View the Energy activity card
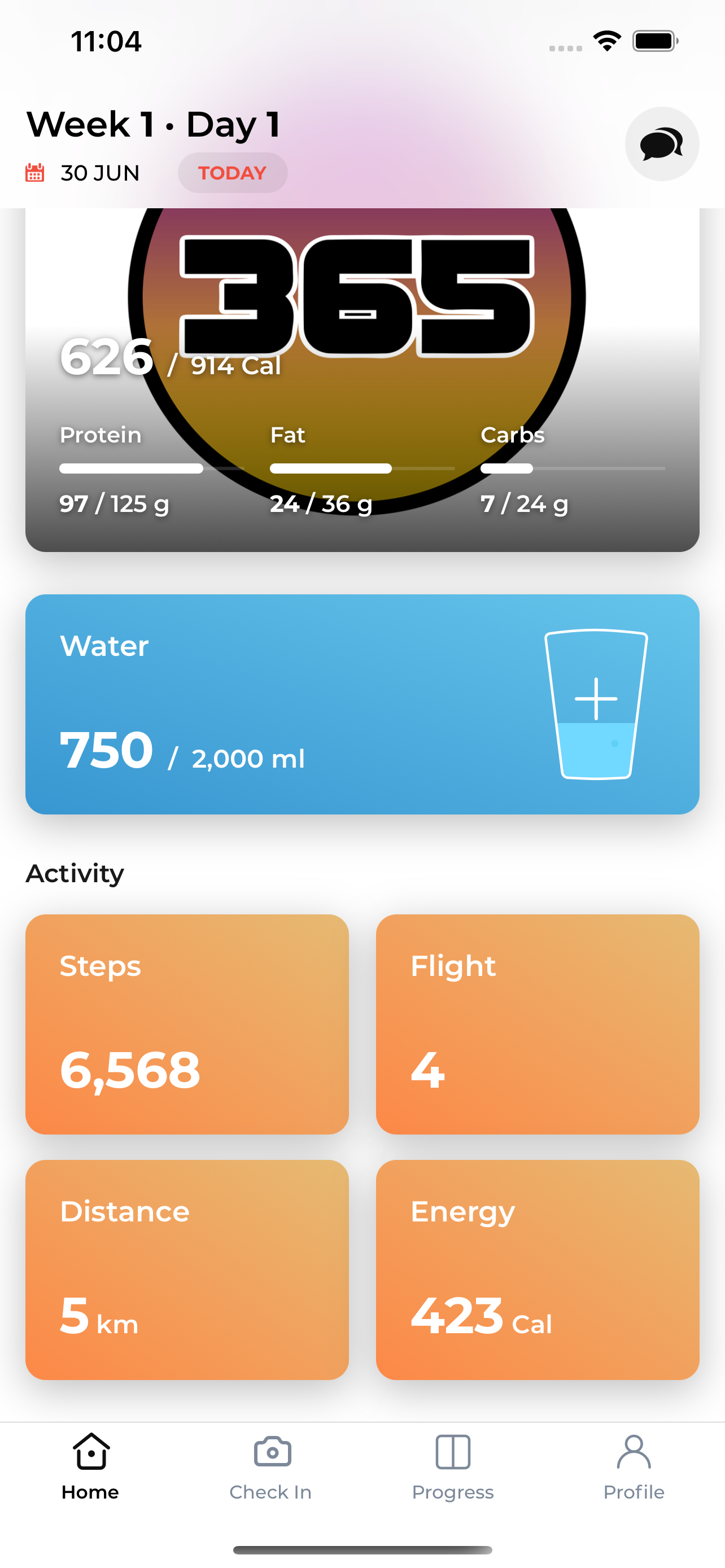Screen dimensions: 725x1568 coord(538,1269)
